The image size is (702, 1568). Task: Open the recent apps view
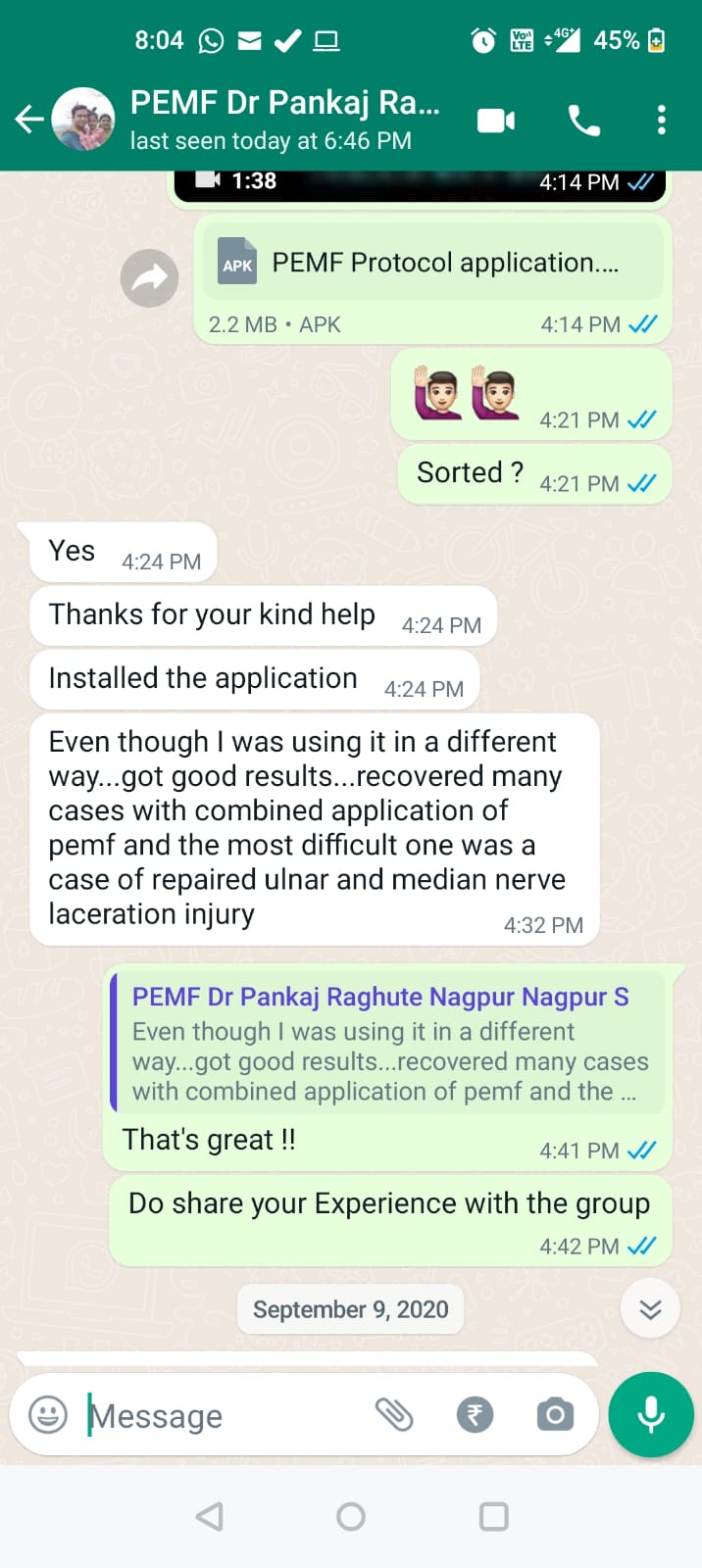tap(493, 1516)
